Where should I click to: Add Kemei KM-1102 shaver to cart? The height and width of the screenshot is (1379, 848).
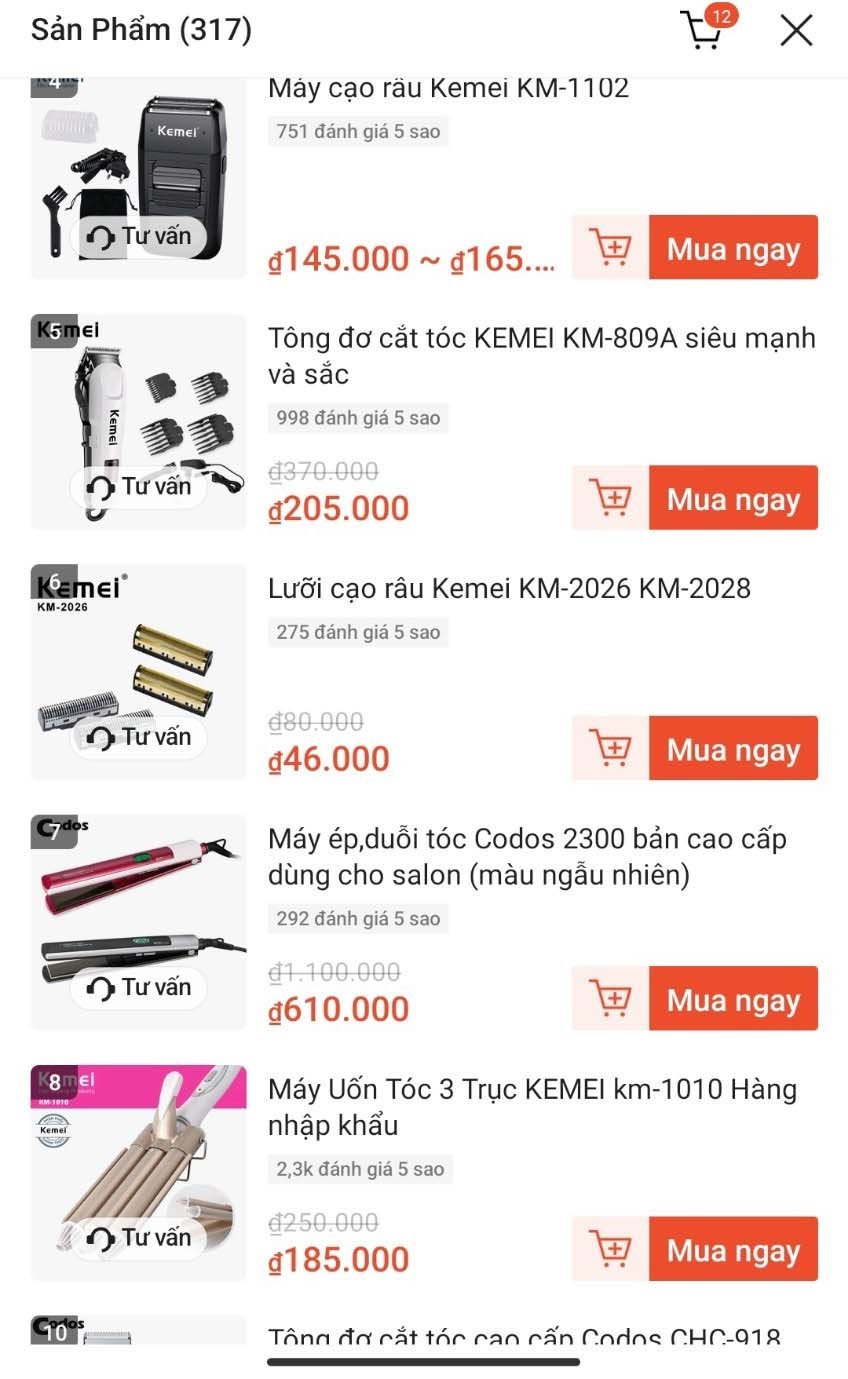click(x=610, y=247)
